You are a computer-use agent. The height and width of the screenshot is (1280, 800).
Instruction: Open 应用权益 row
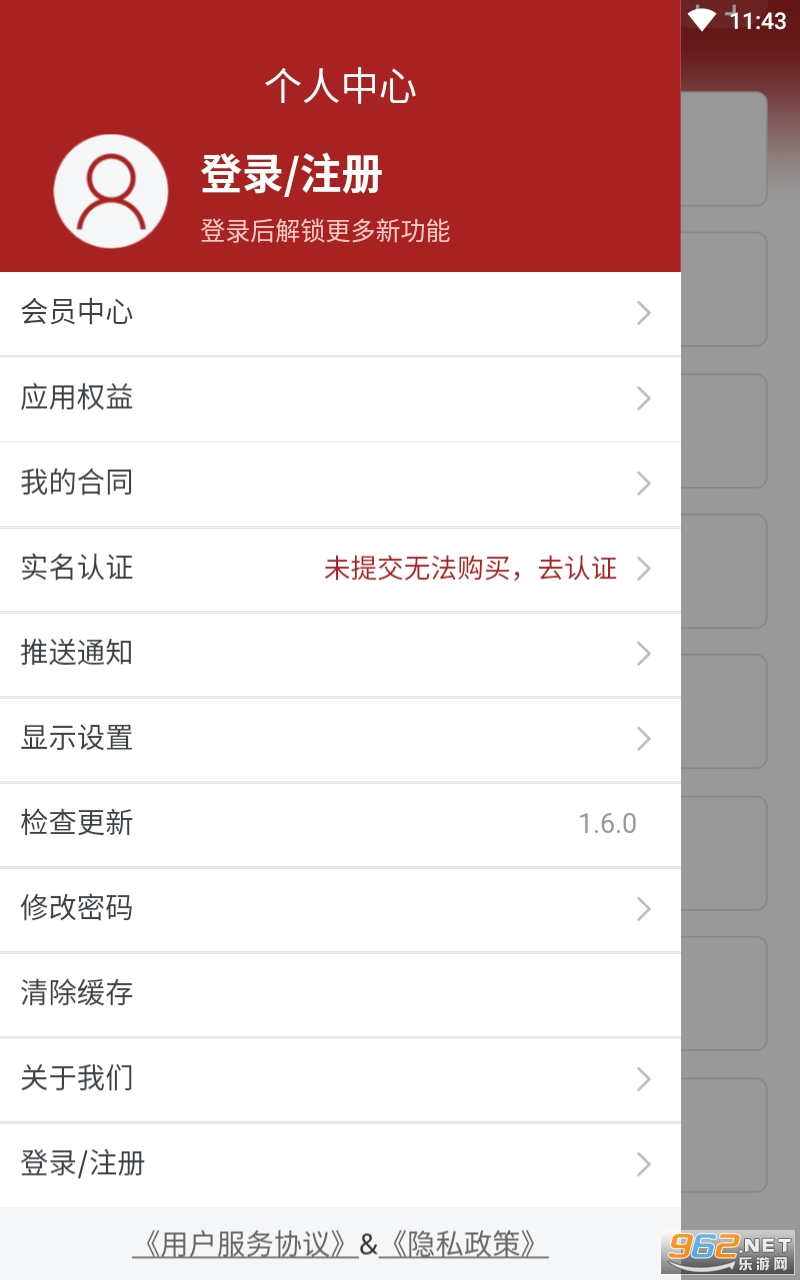[340, 398]
